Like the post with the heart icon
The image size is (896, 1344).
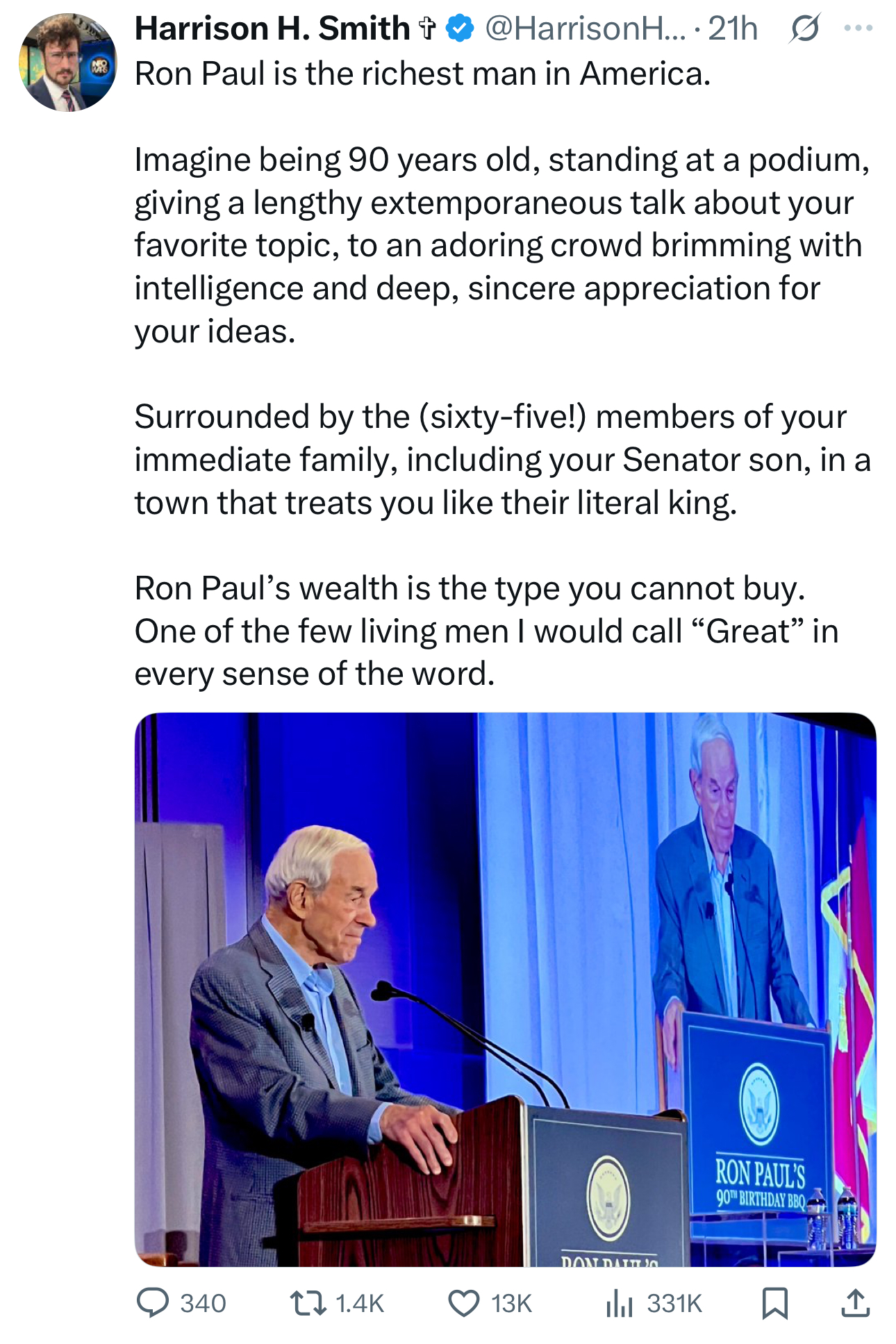pyautogui.click(x=463, y=1303)
